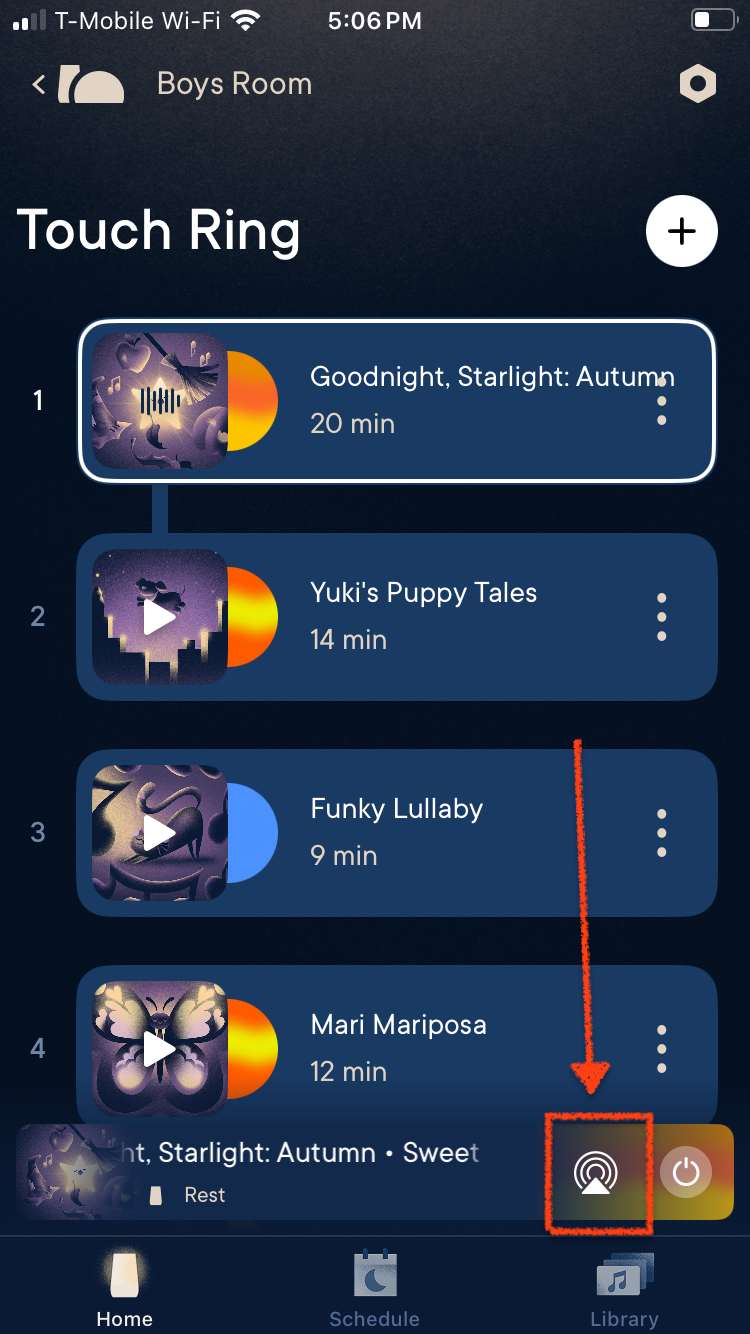Switch to the Schedule tab
Viewport: 750px width, 1334px height.
(374, 1290)
